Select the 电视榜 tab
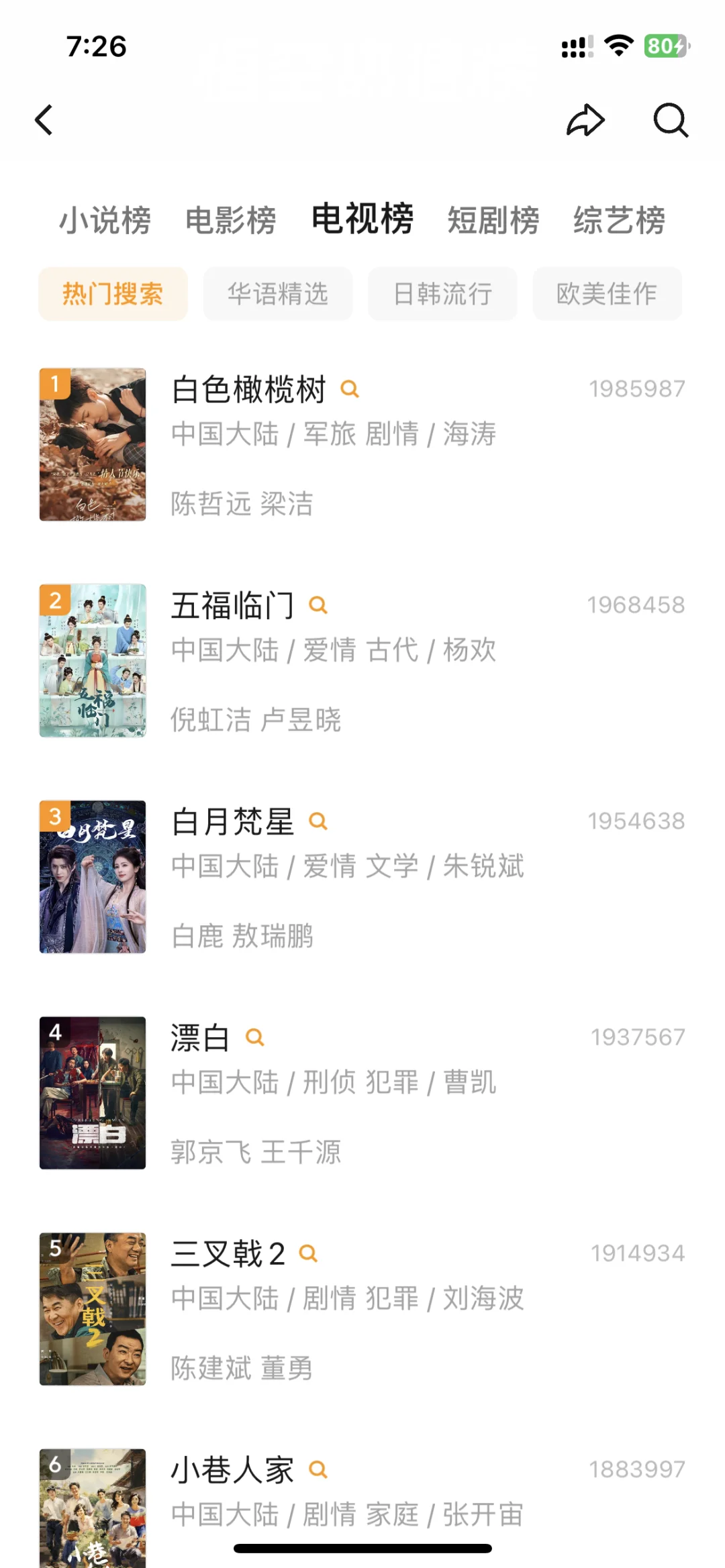 [x=362, y=219]
